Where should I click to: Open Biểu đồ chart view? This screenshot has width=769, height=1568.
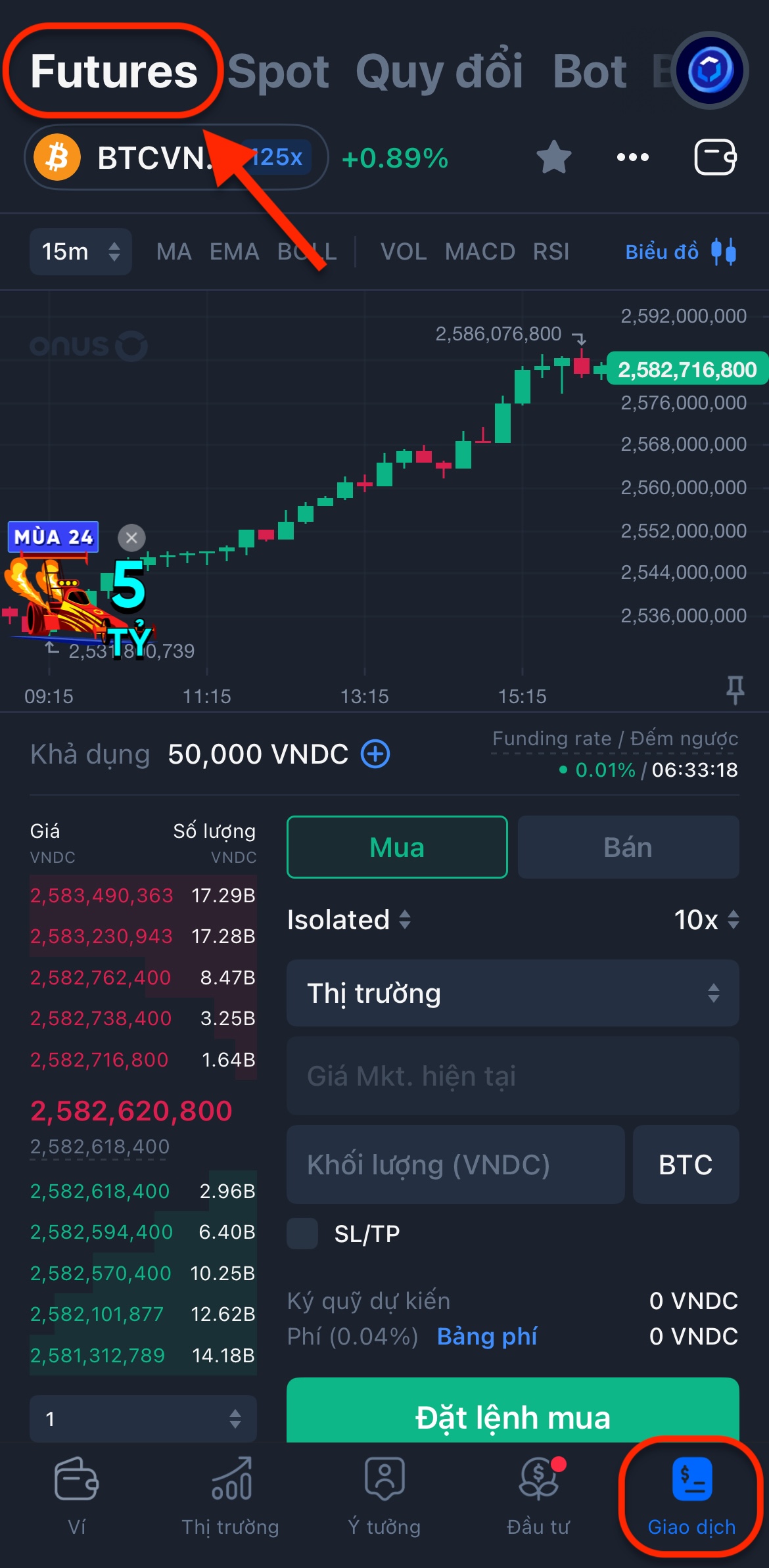(680, 252)
